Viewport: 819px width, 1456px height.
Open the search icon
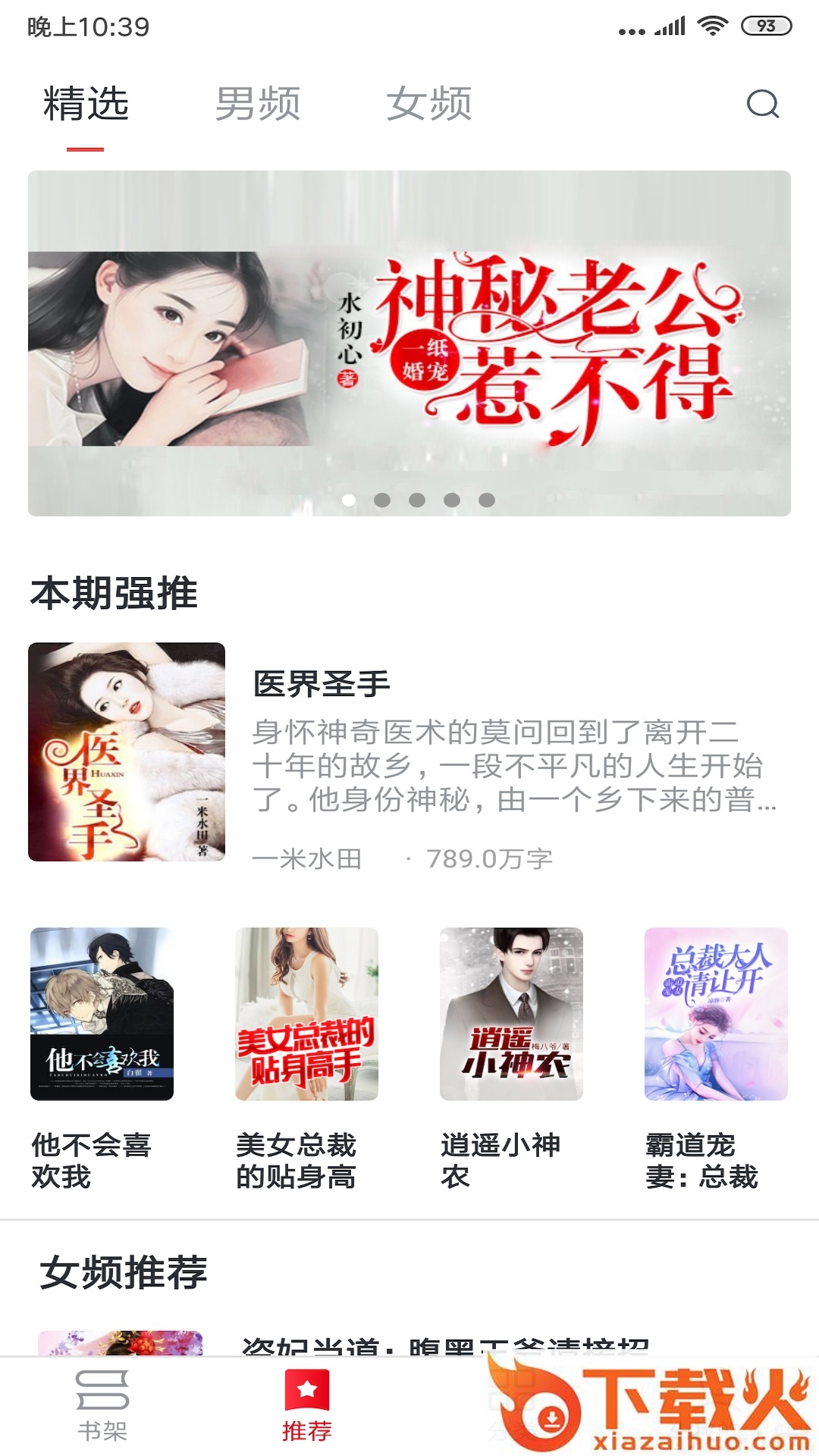762,105
